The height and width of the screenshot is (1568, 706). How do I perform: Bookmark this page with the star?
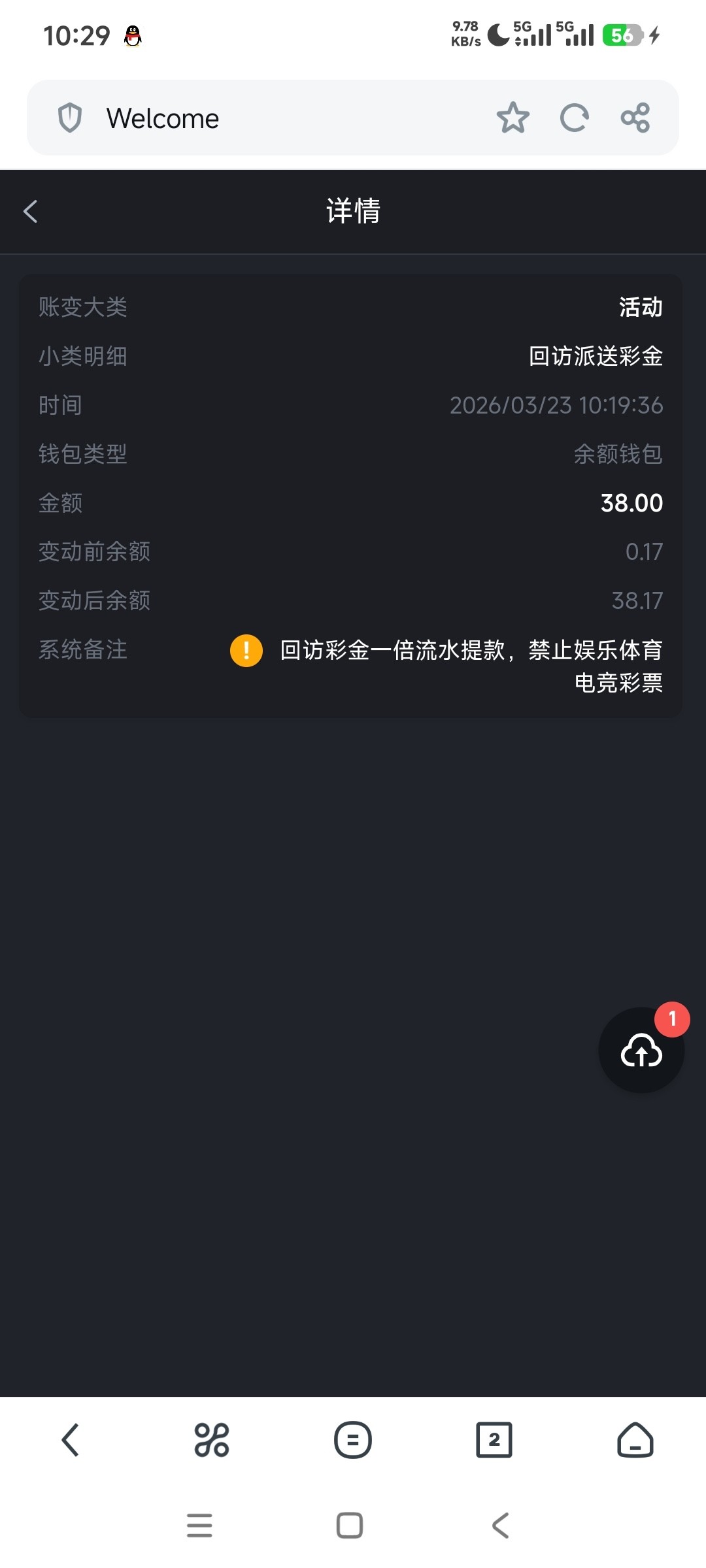point(513,118)
